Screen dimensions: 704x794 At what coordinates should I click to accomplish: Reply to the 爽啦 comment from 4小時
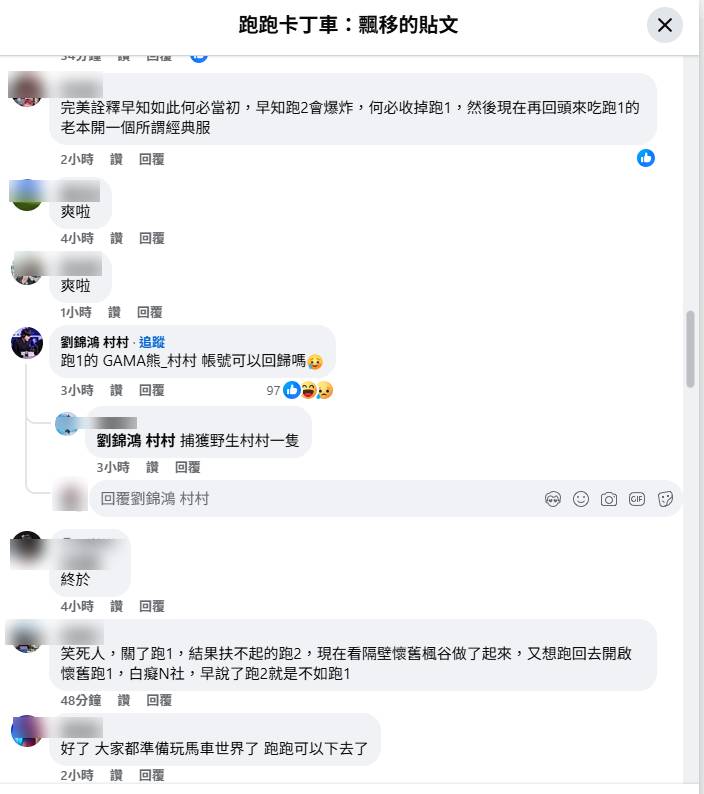click(x=151, y=238)
